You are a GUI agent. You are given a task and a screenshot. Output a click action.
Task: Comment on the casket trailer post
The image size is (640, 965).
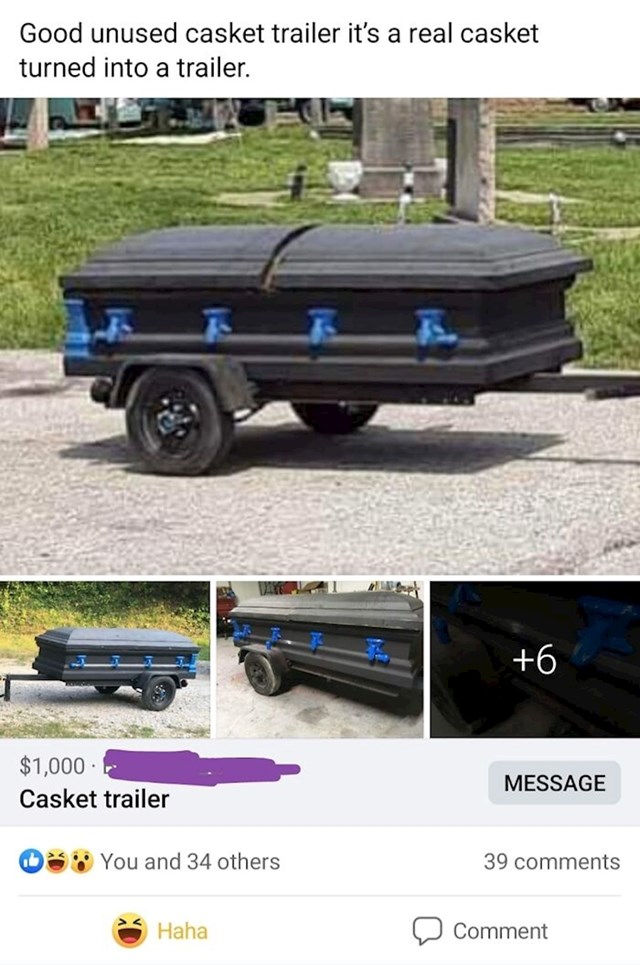[481, 931]
